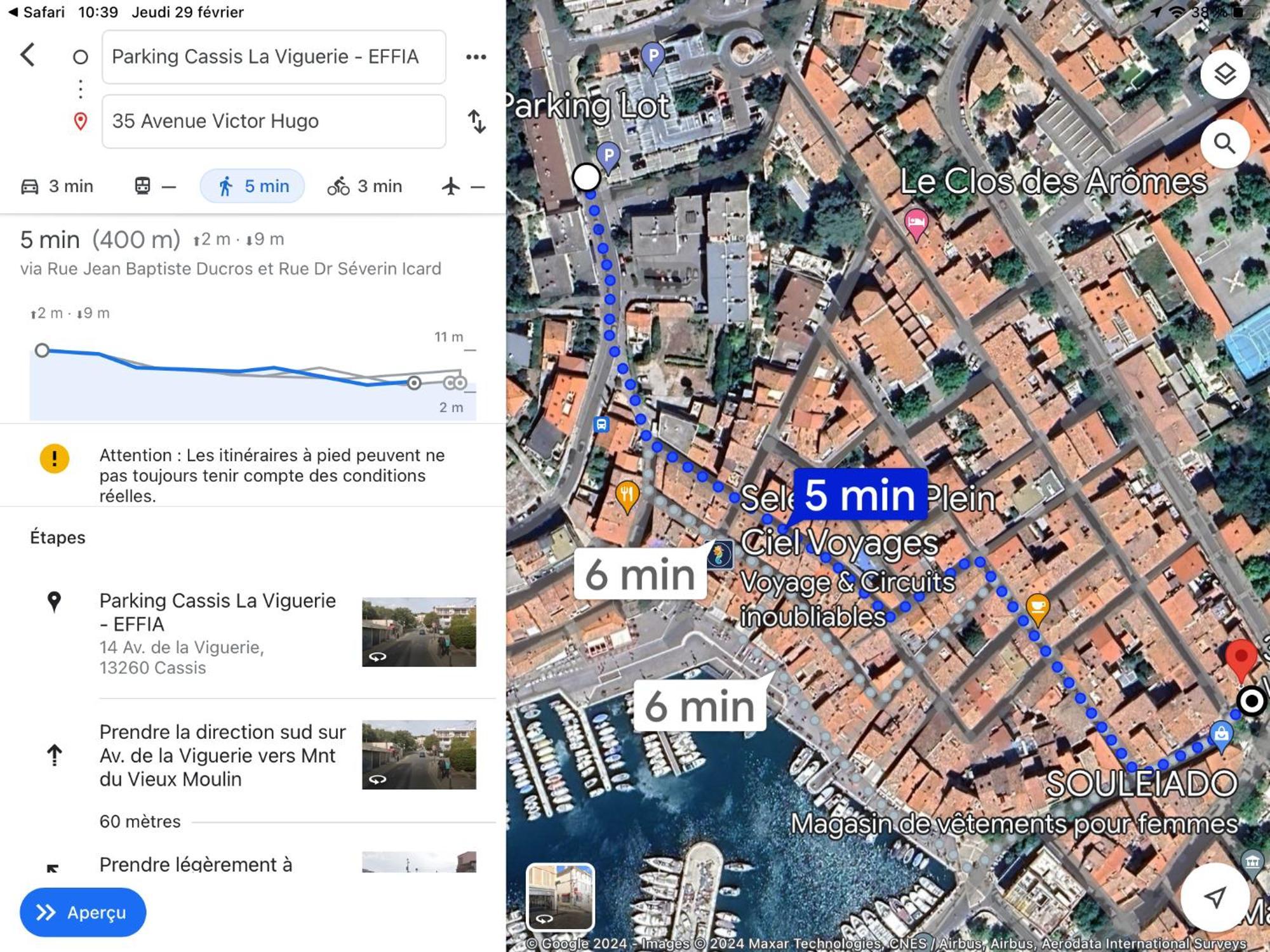1270x952 pixels.
Task: Go back with the arrow
Action: point(28,55)
